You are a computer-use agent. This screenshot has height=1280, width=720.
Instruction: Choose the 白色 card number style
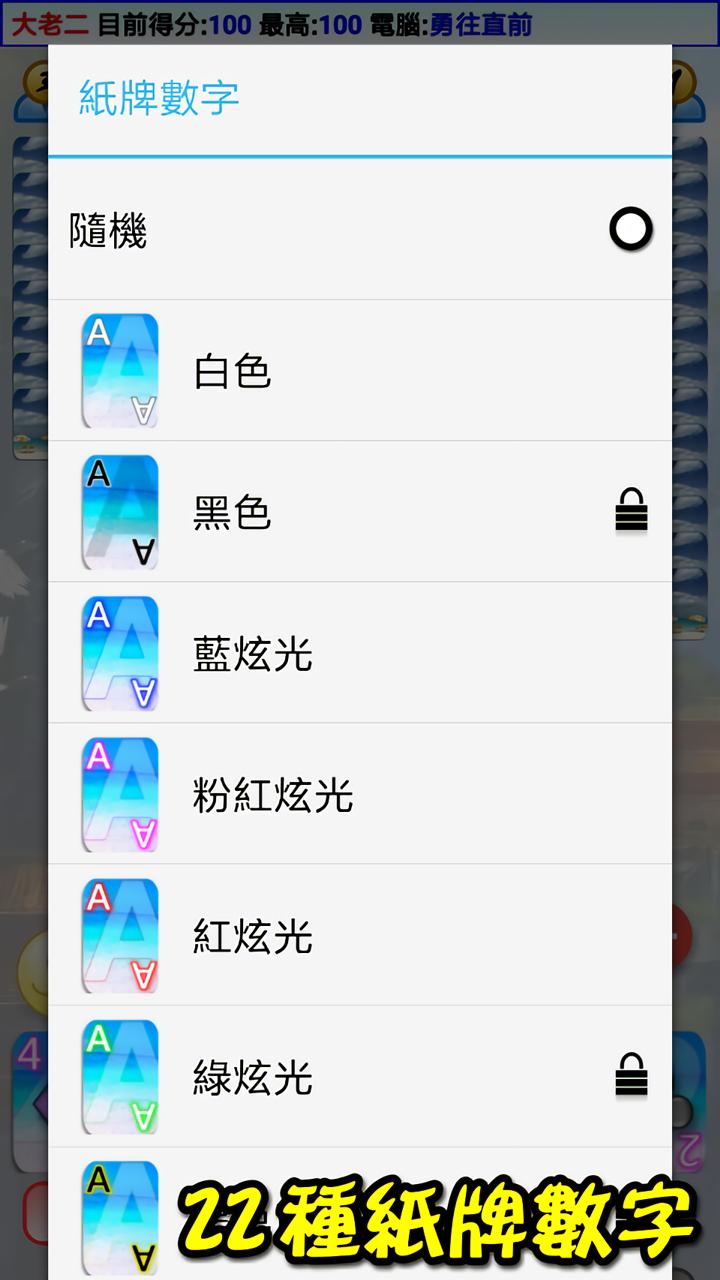360,371
